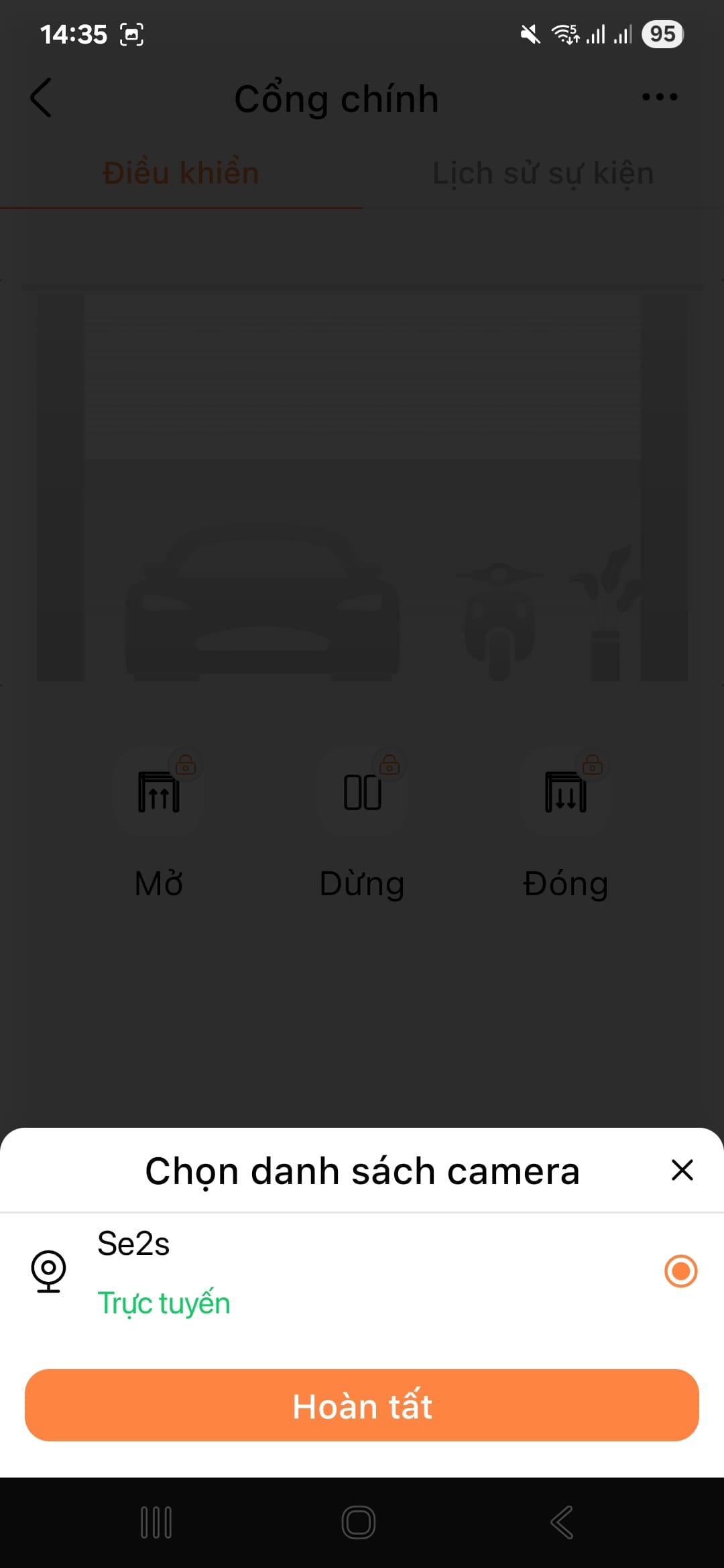Tap the lock badge on Mở control
Screen dimensions: 724x1568
(186, 765)
